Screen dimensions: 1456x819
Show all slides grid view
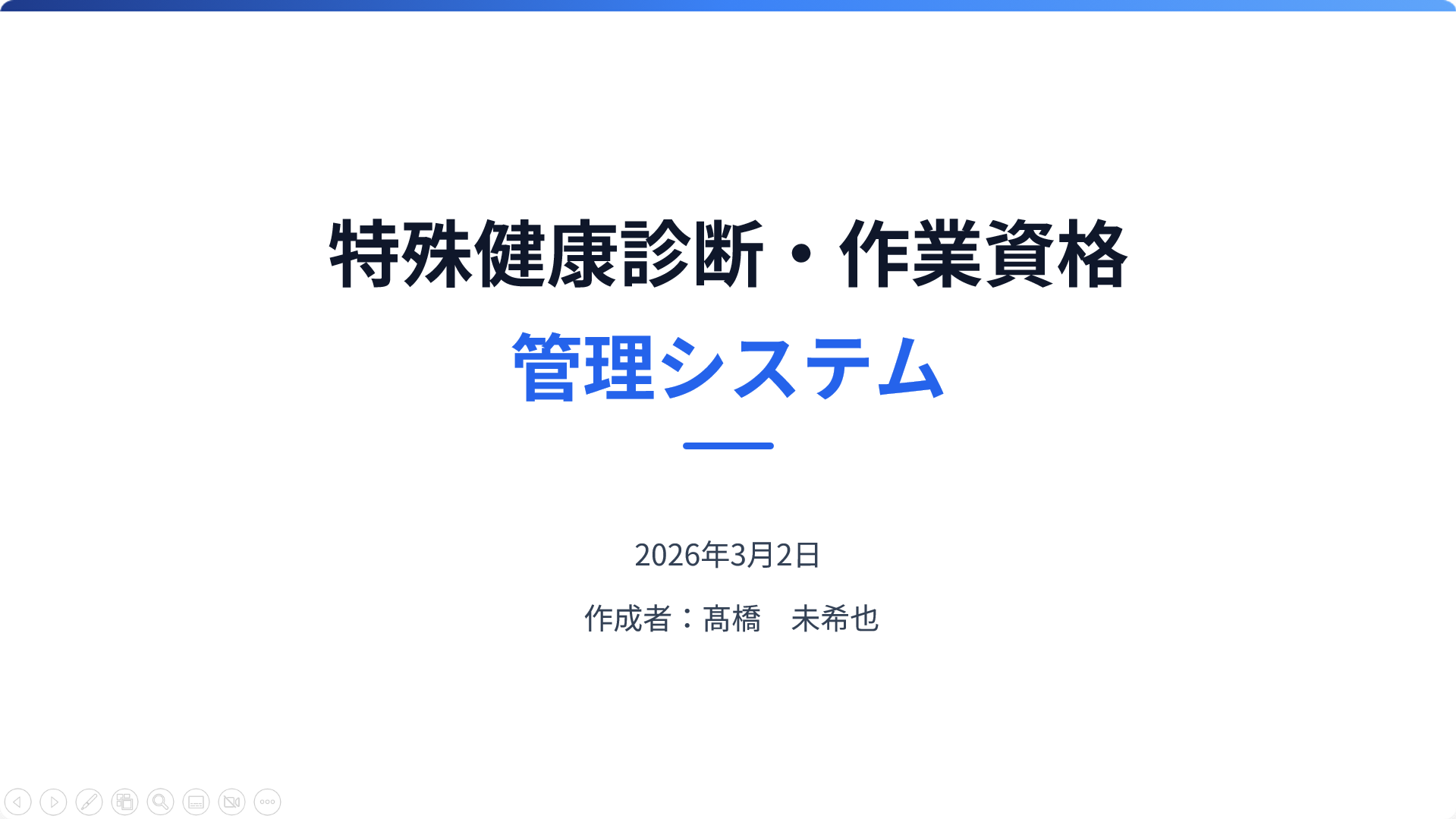[124, 802]
